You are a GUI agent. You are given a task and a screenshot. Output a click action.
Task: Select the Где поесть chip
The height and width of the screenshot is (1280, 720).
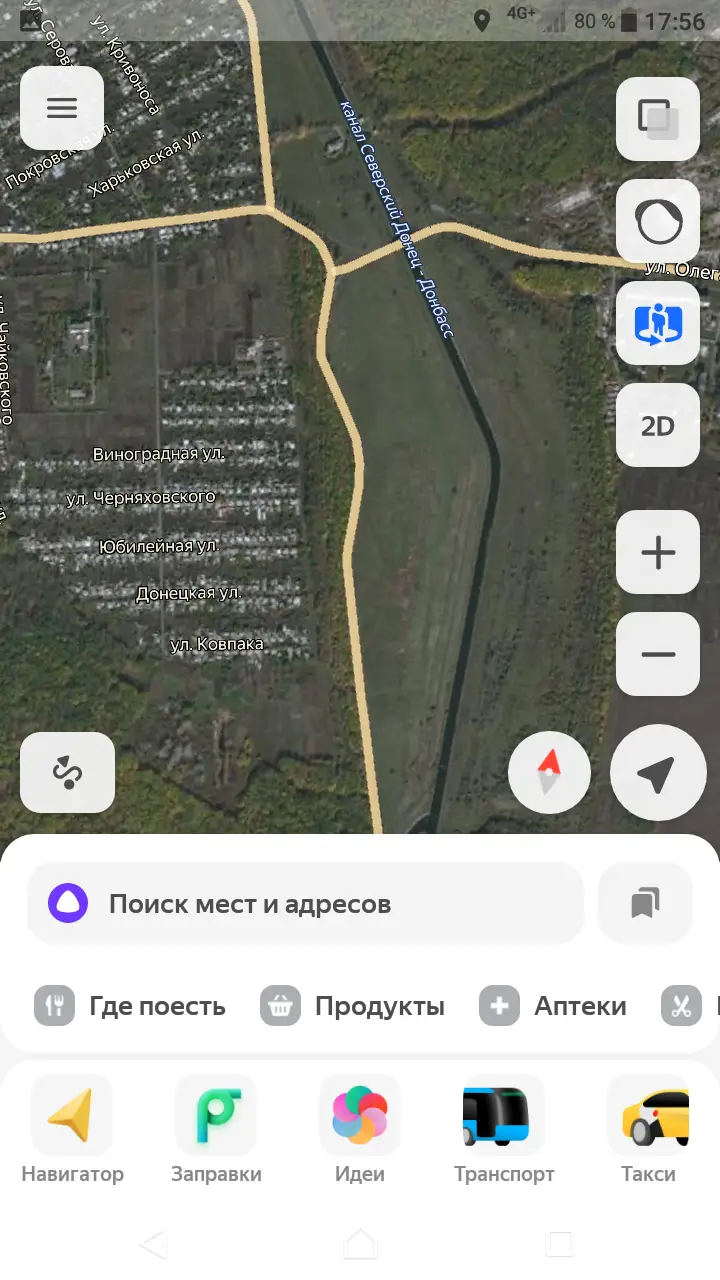130,1006
